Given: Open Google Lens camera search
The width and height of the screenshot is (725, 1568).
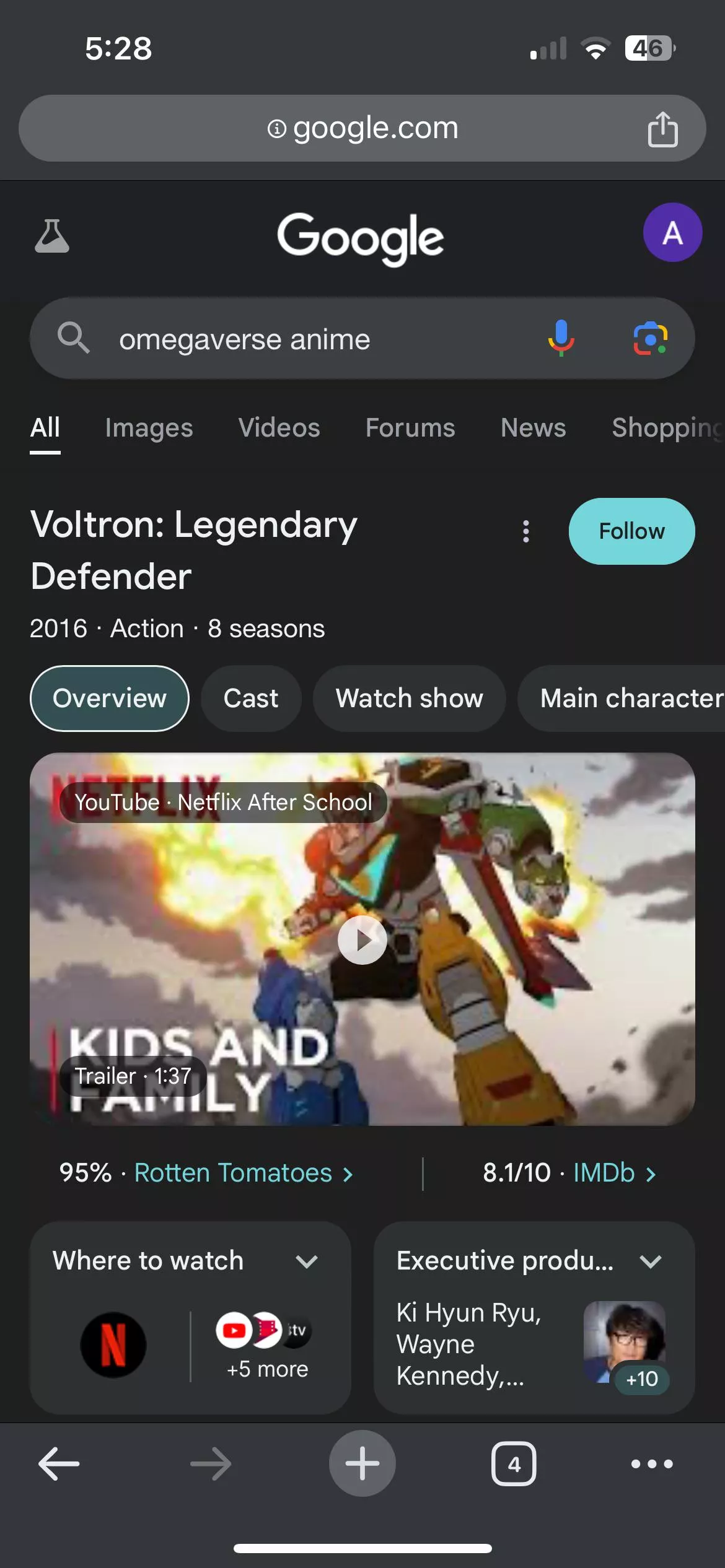Looking at the screenshot, I should 650,338.
